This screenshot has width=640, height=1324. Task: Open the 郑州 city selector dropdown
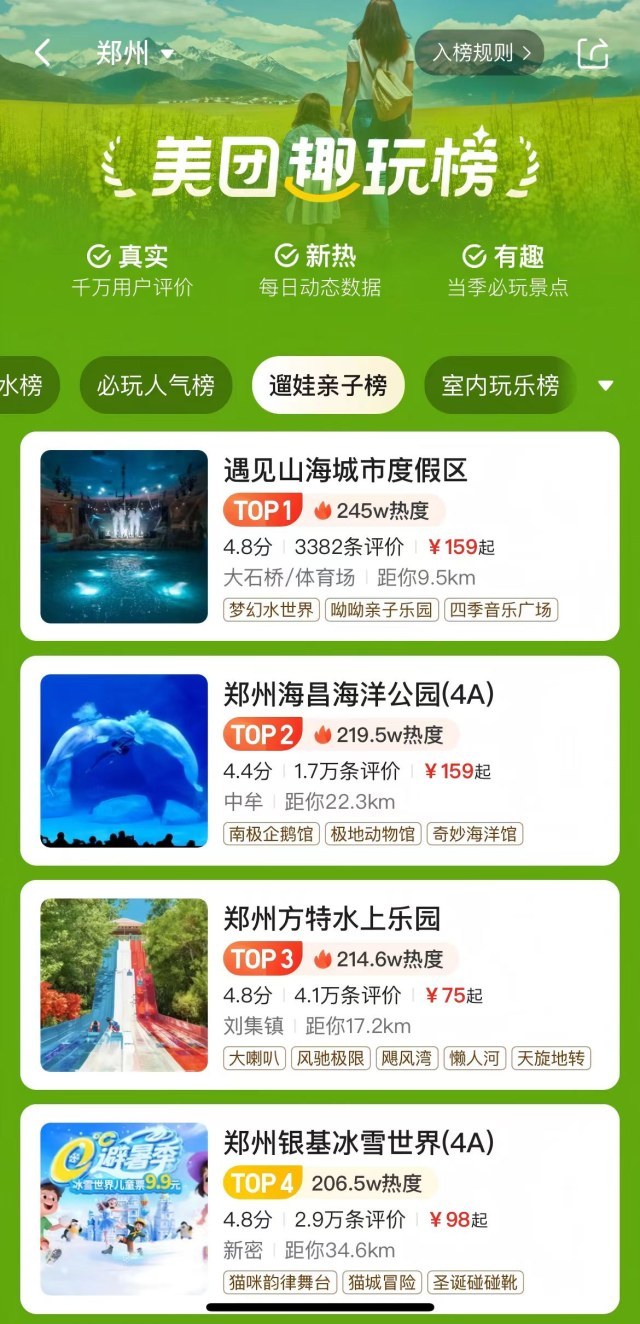(x=135, y=53)
